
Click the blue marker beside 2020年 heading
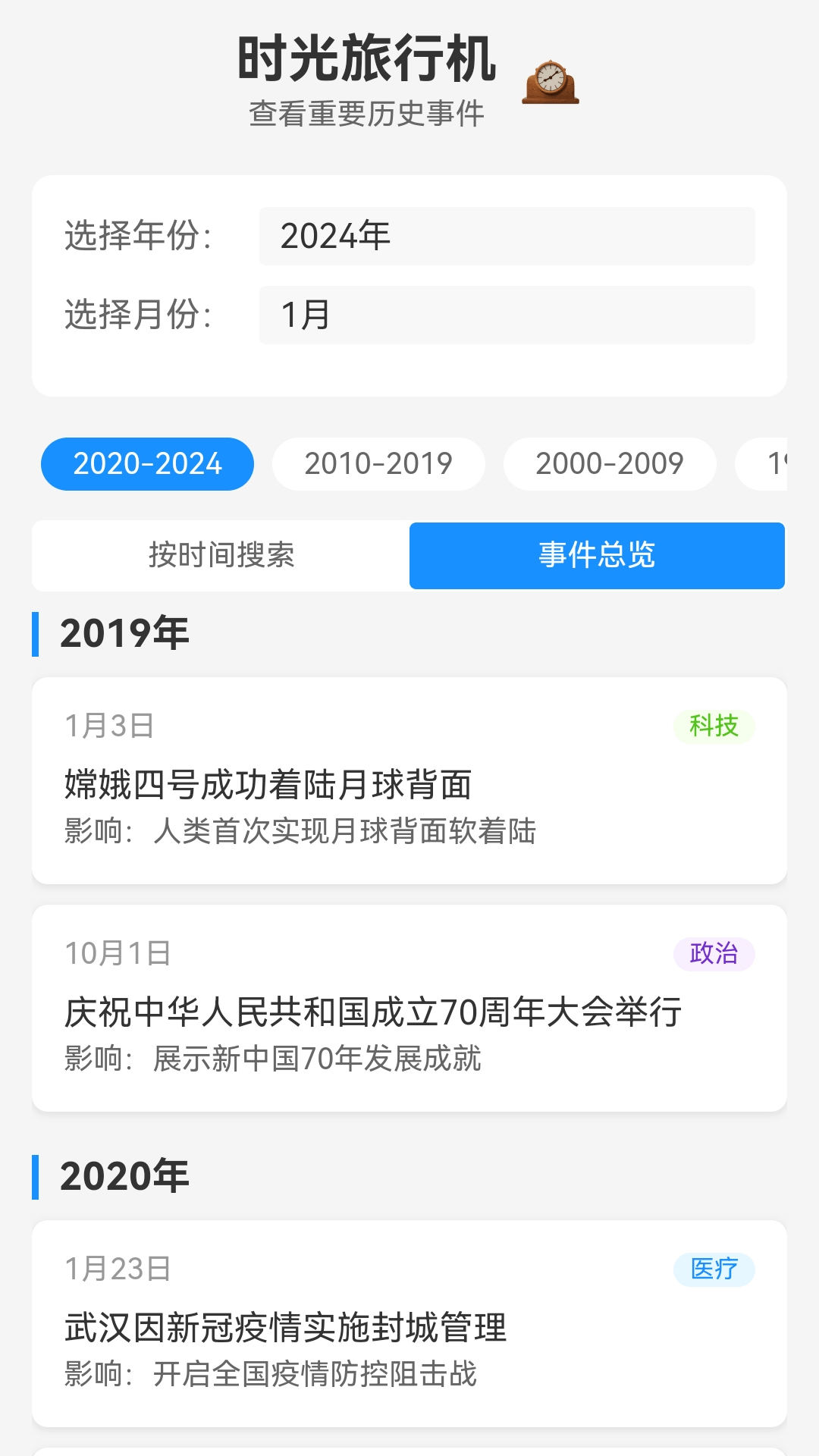click(36, 1174)
